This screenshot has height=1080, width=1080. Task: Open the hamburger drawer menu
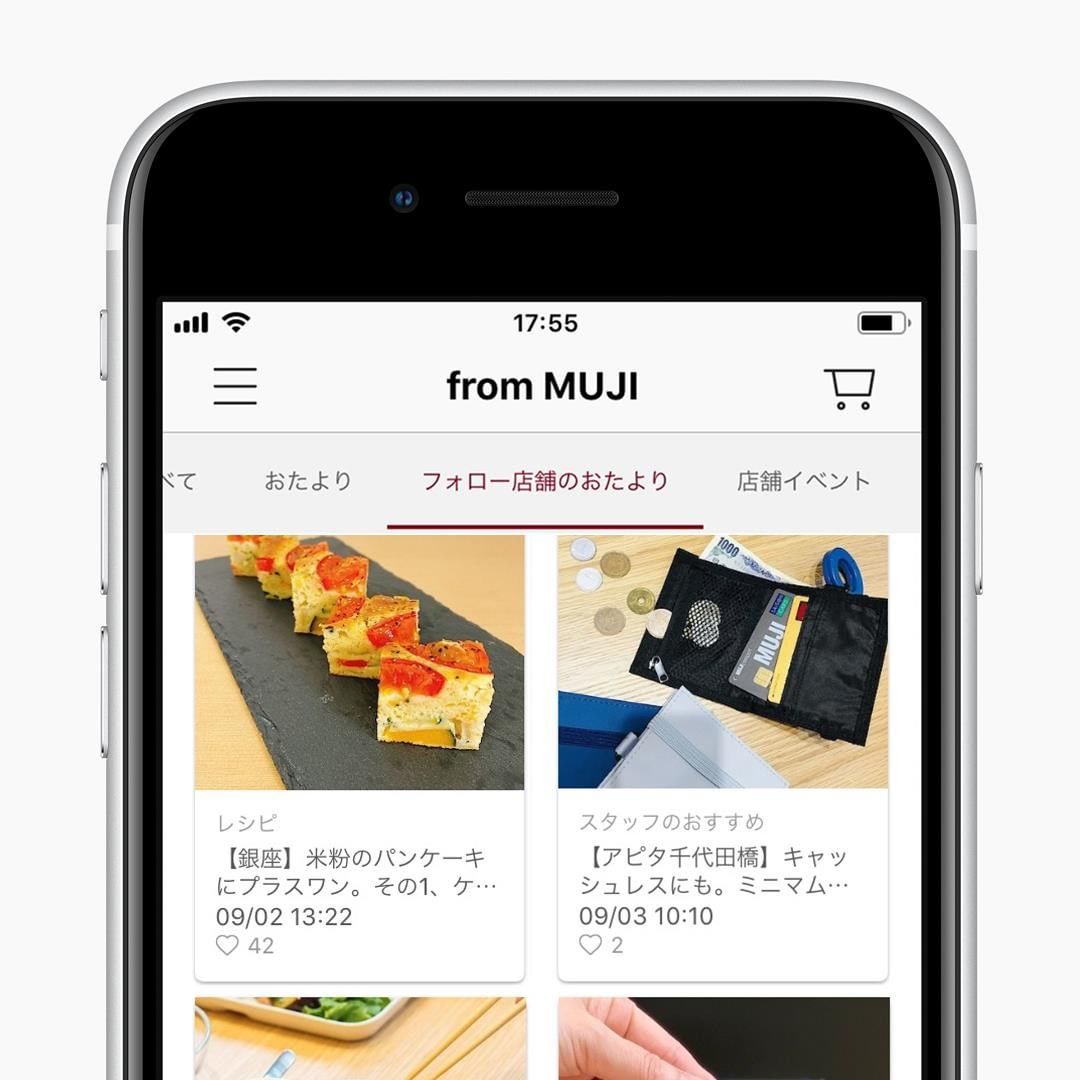click(235, 386)
